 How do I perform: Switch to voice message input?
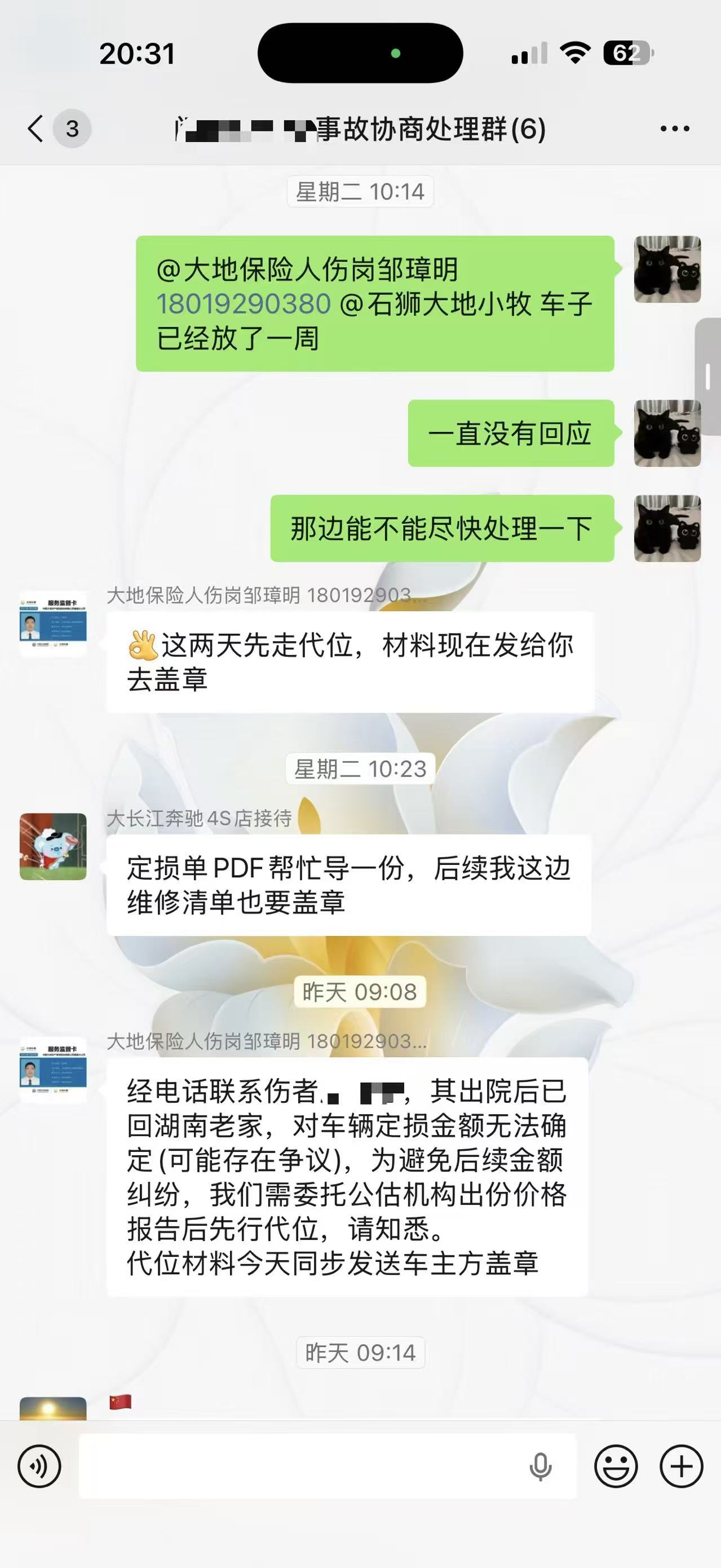[39, 1467]
